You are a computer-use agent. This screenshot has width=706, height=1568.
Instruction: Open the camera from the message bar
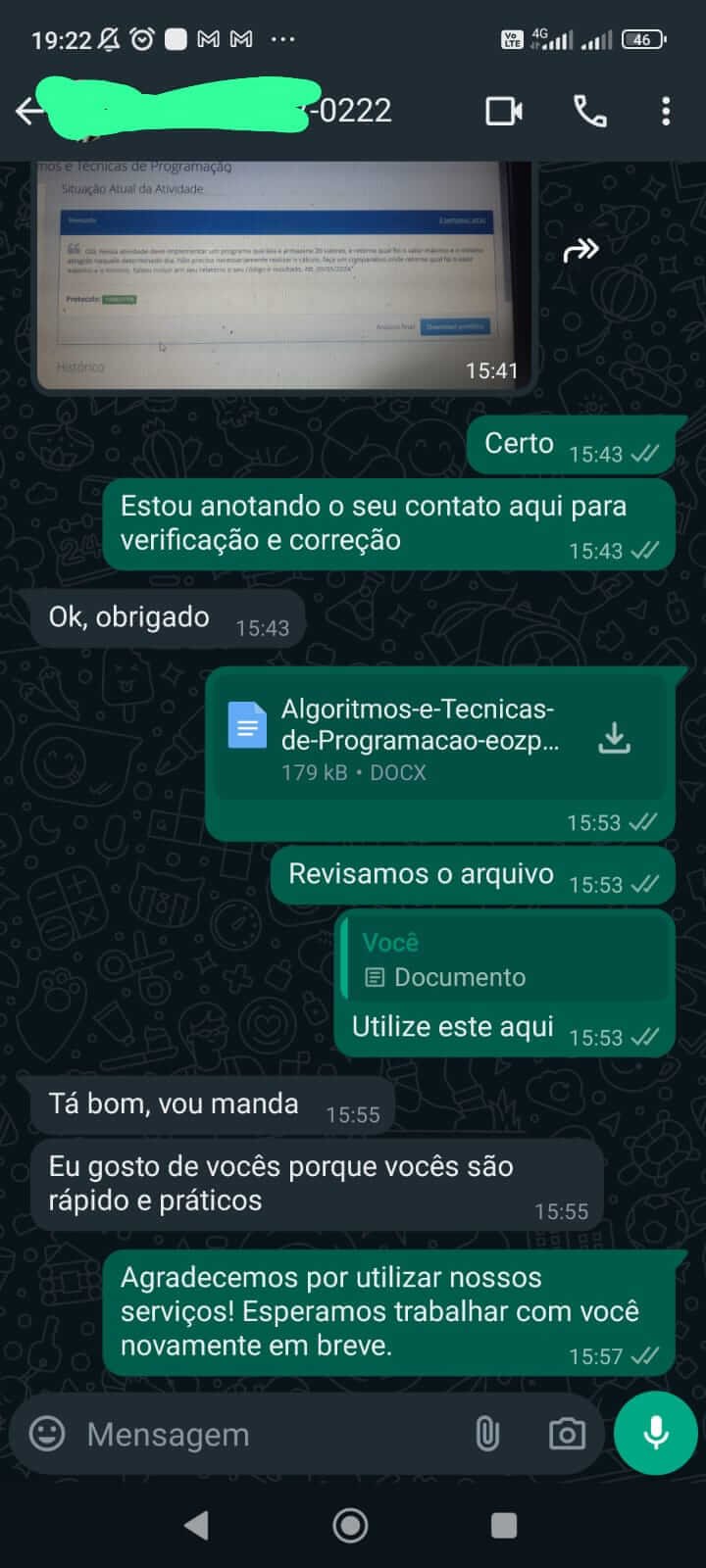[x=567, y=1434]
